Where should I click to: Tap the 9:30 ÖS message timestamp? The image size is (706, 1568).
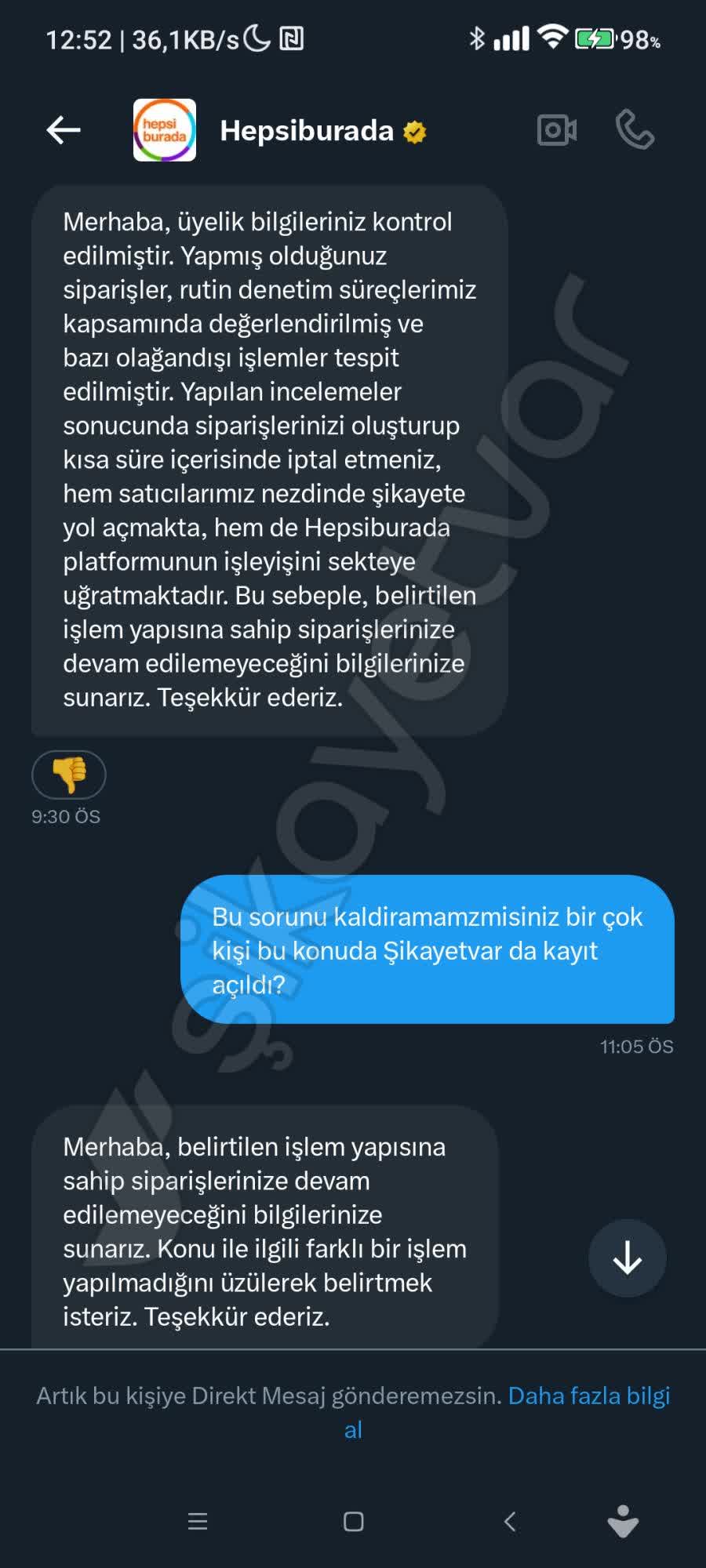(x=65, y=816)
